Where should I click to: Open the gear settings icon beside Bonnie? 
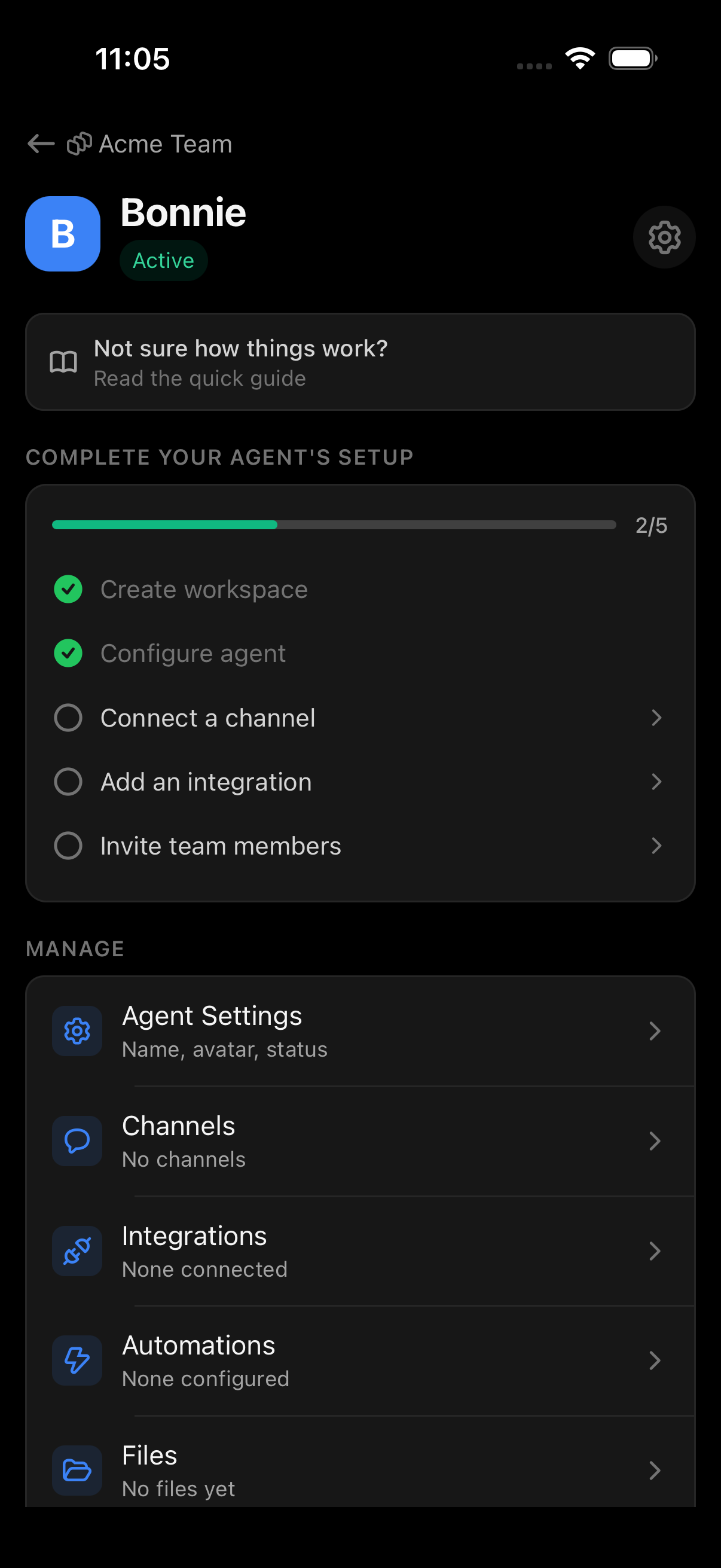point(664,237)
